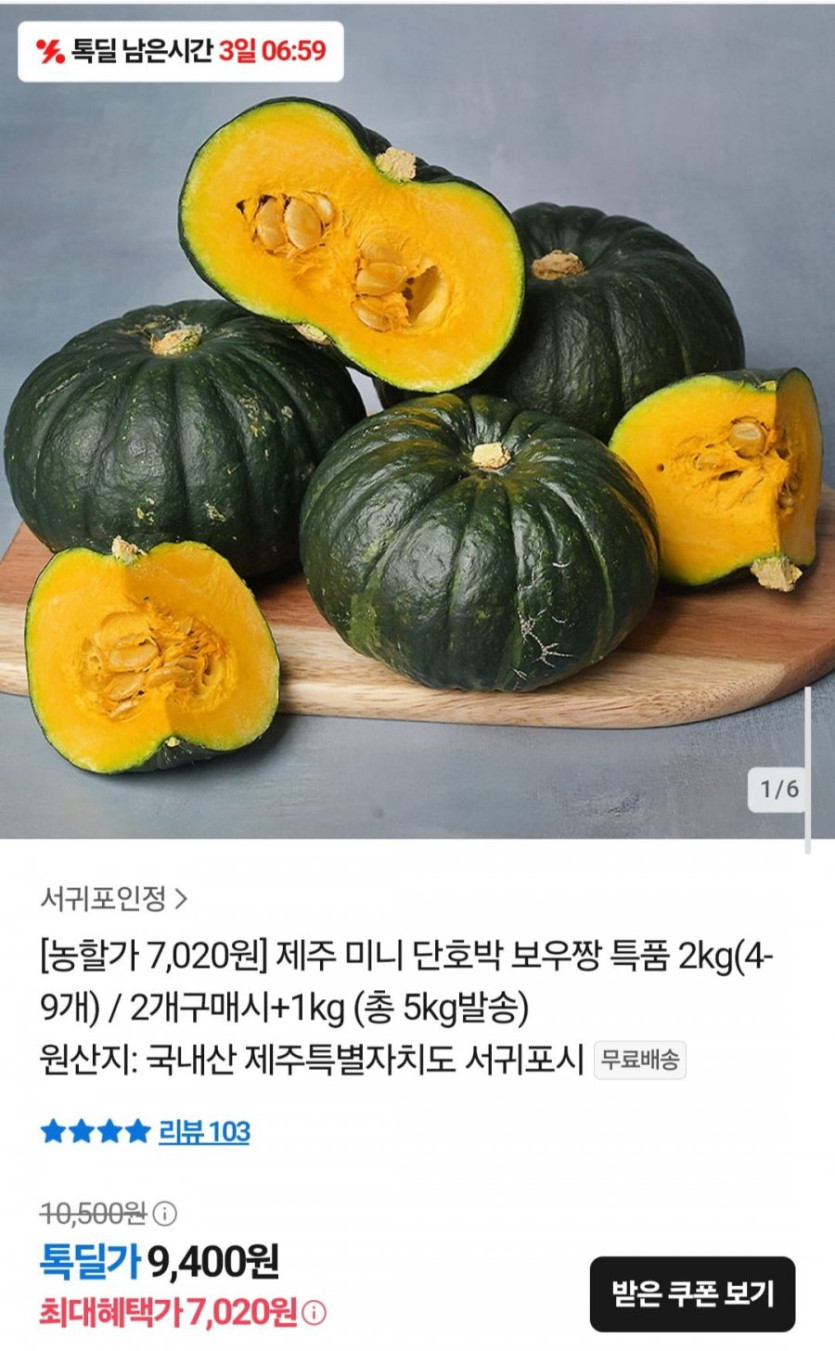The width and height of the screenshot is (835, 1351).
Task: Open the 리뷰 103 reviews link
Action: (203, 1132)
